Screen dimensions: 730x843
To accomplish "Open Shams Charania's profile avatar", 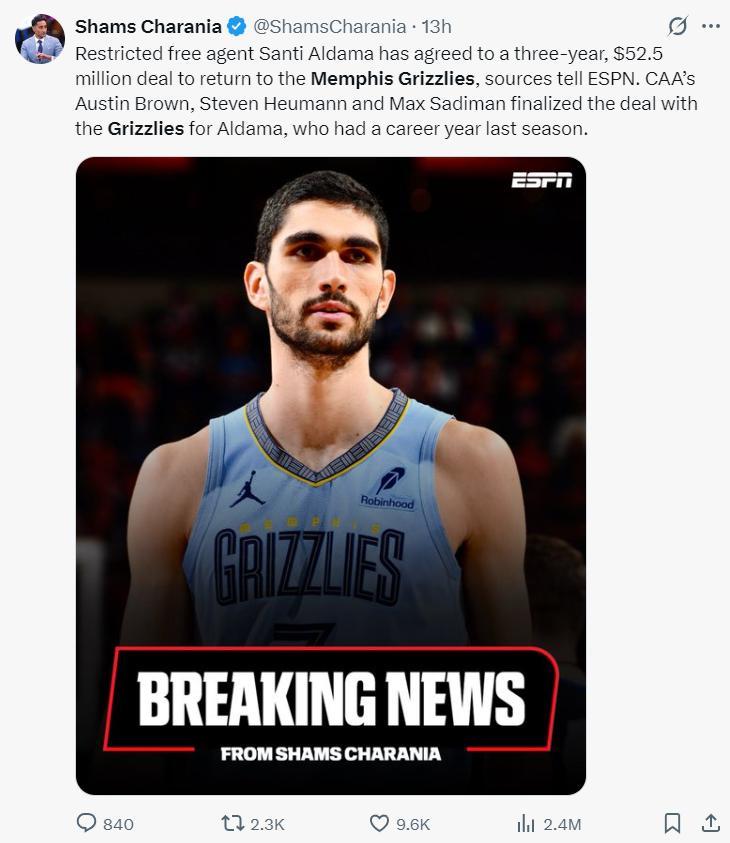I will pos(40,39).
